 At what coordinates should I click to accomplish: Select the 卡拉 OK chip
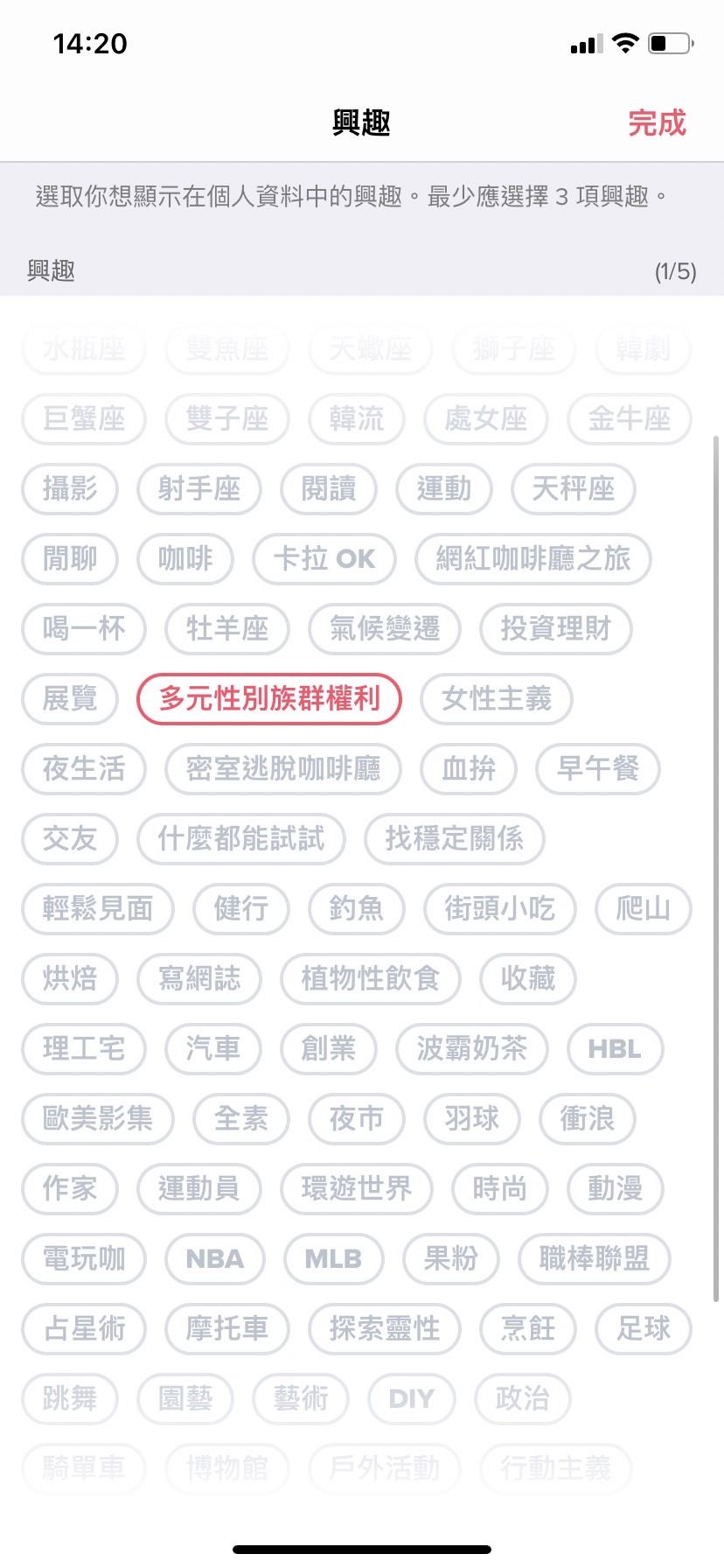tap(324, 558)
